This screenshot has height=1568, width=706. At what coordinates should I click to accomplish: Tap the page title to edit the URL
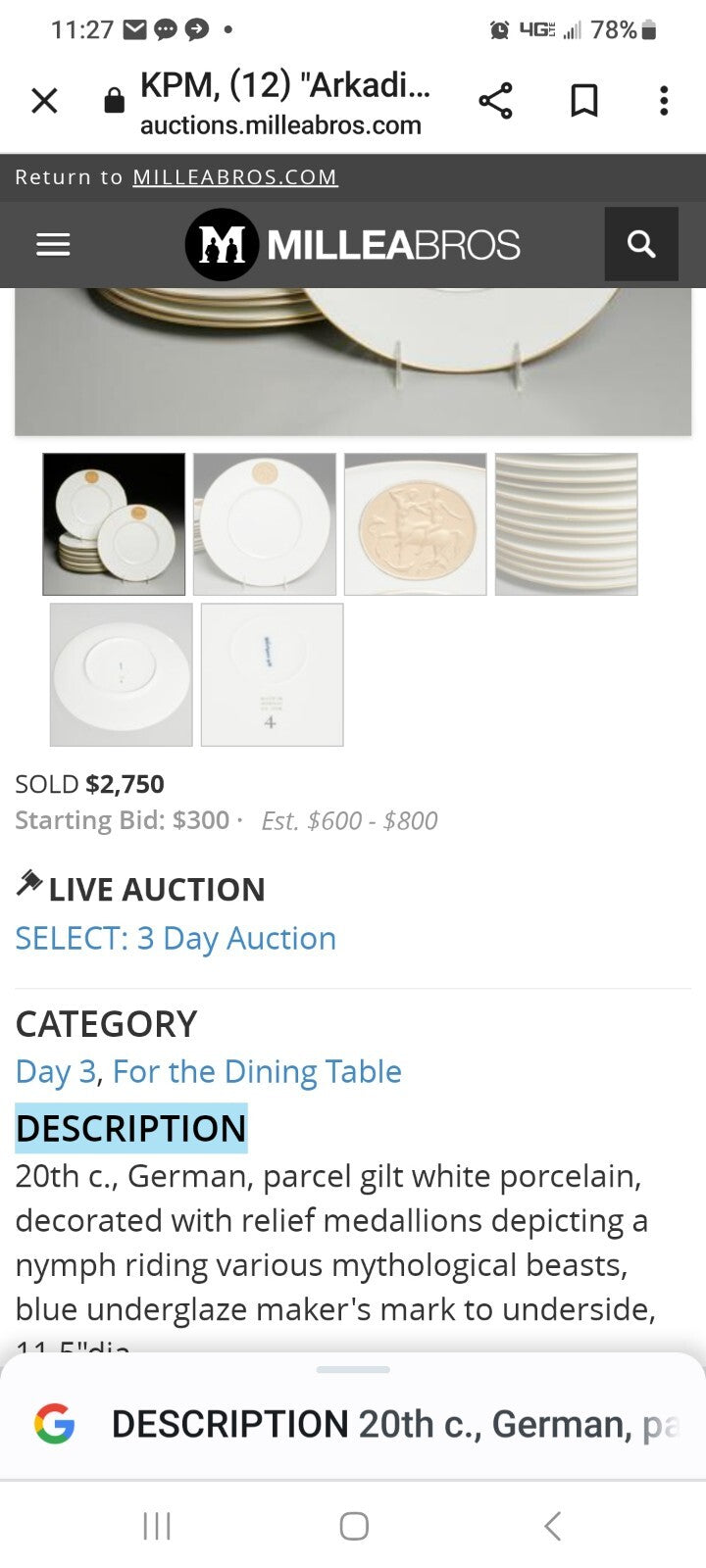click(x=284, y=87)
